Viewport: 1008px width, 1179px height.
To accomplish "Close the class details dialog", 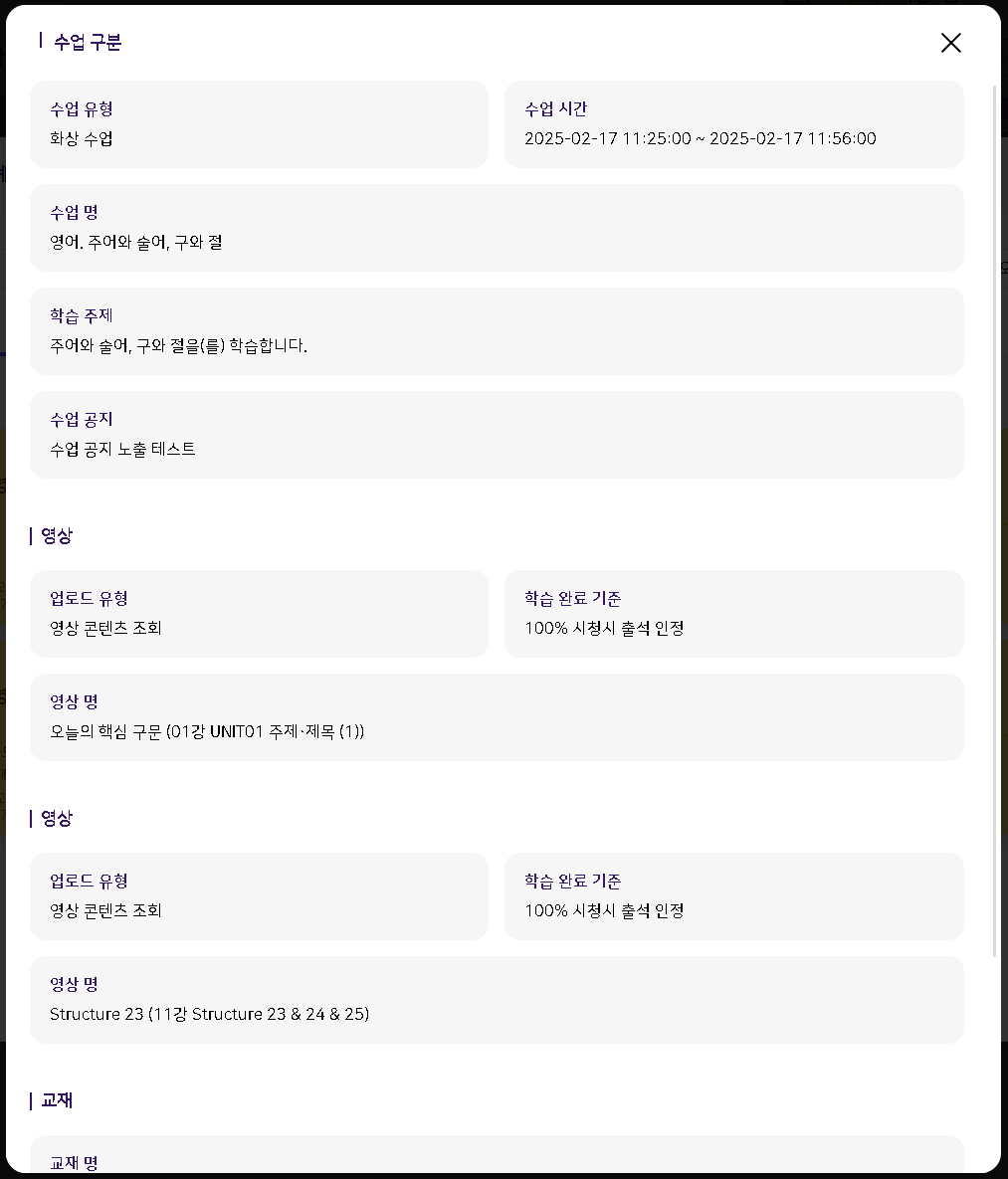I will [950, 43].
